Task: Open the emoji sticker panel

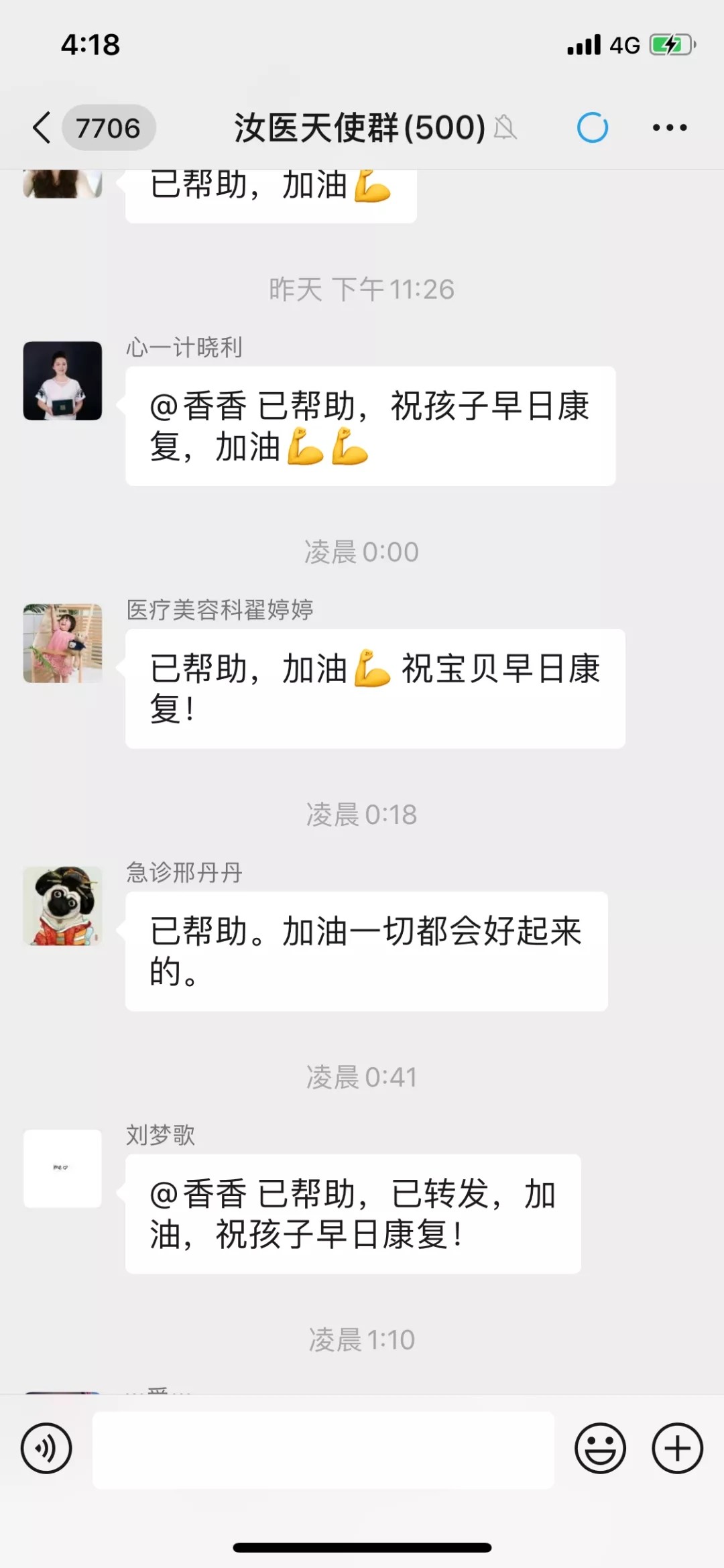Action: (600, 1448)
